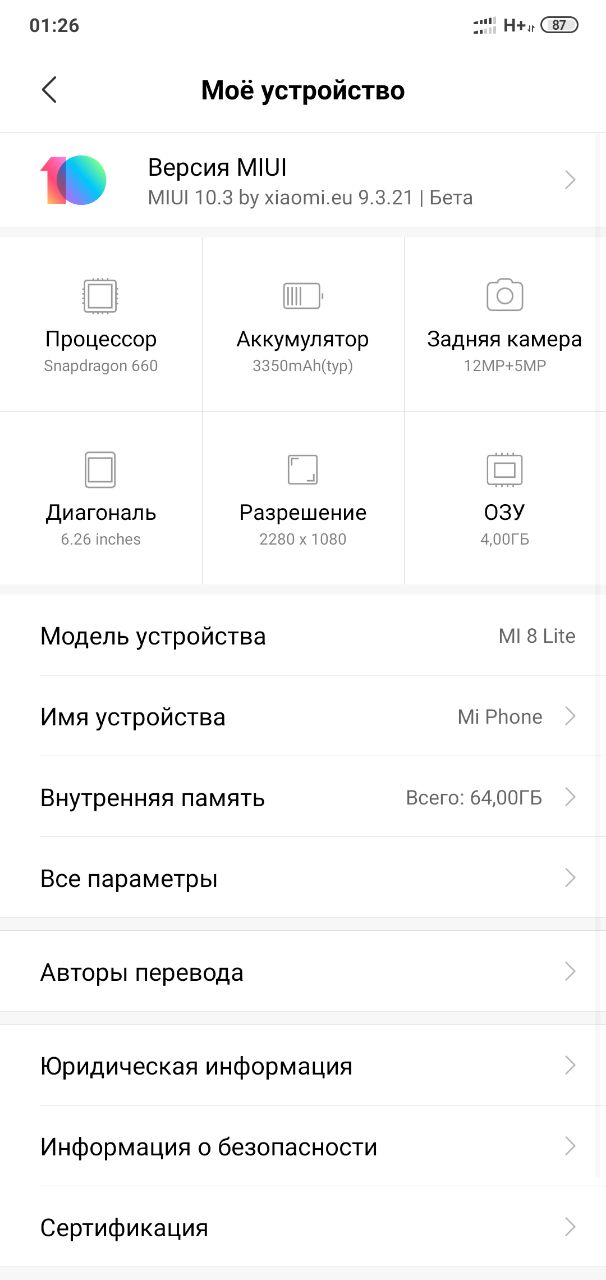Open Сертификация
This screenshot has width=606, height=1280.
coord(303,1227)
